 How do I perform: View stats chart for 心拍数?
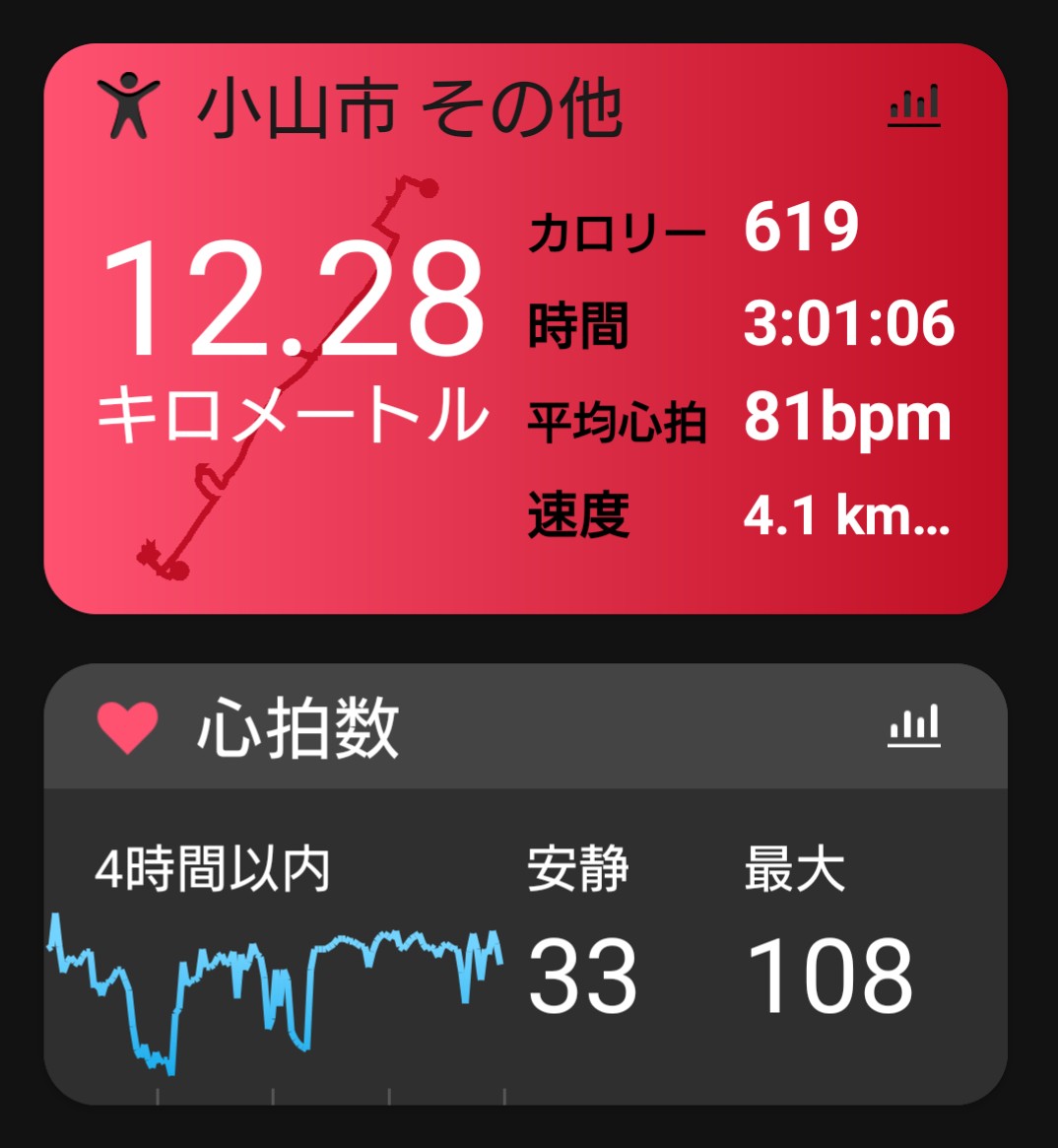click(x=914, y=727)
